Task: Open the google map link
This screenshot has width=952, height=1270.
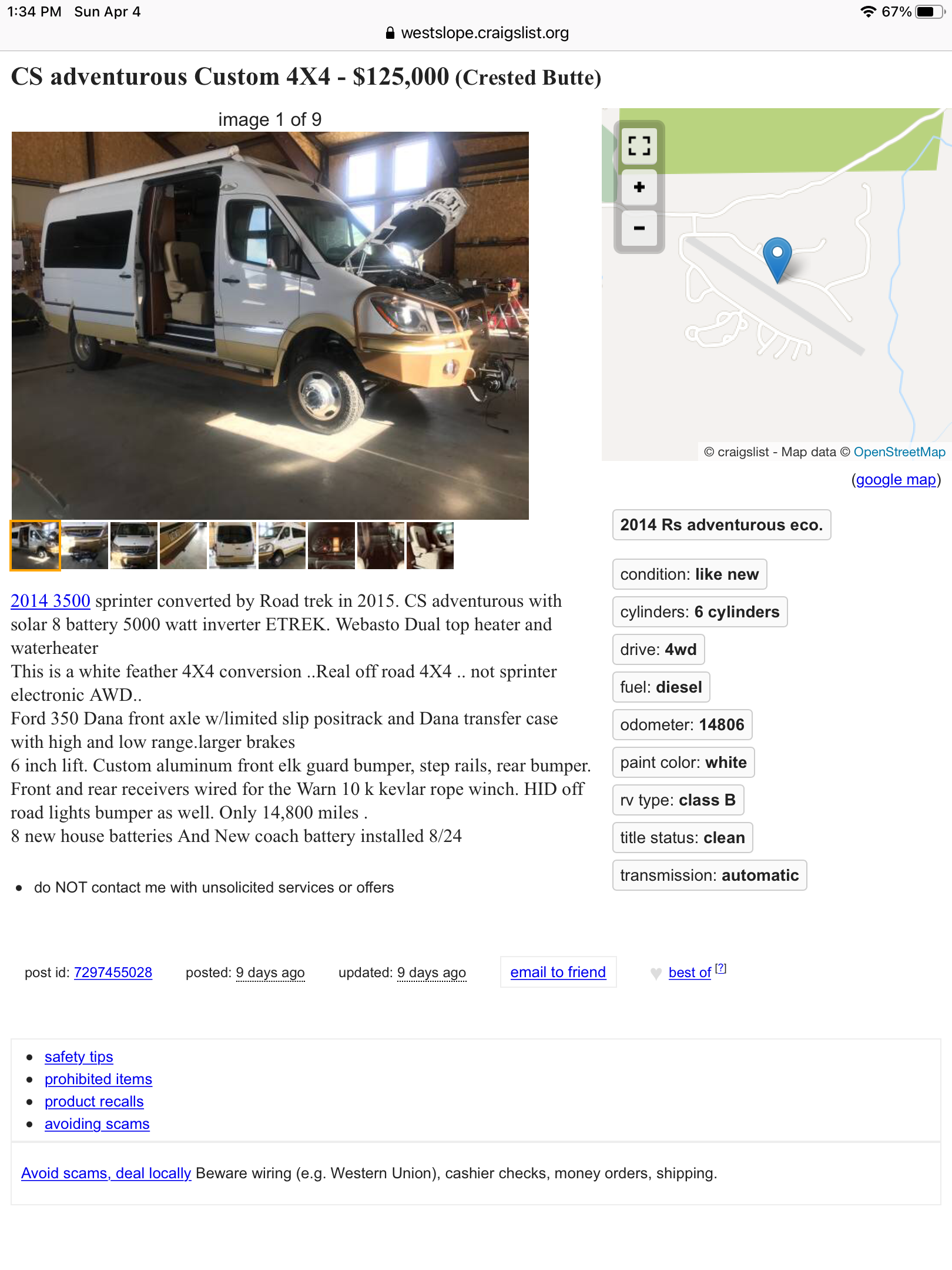Action: click(x=896, y=480)
